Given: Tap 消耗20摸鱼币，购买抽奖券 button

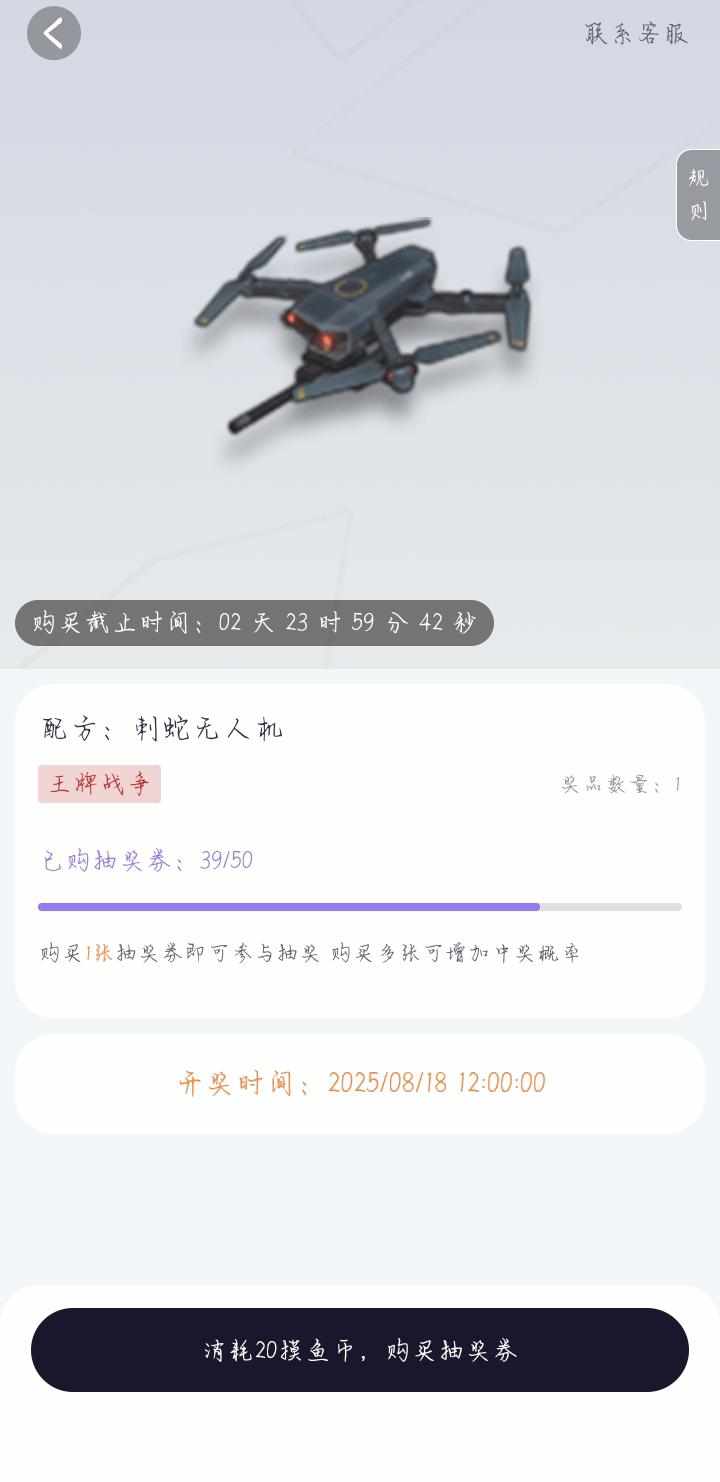Looking at the screenshot, I should coord(360,1350).
